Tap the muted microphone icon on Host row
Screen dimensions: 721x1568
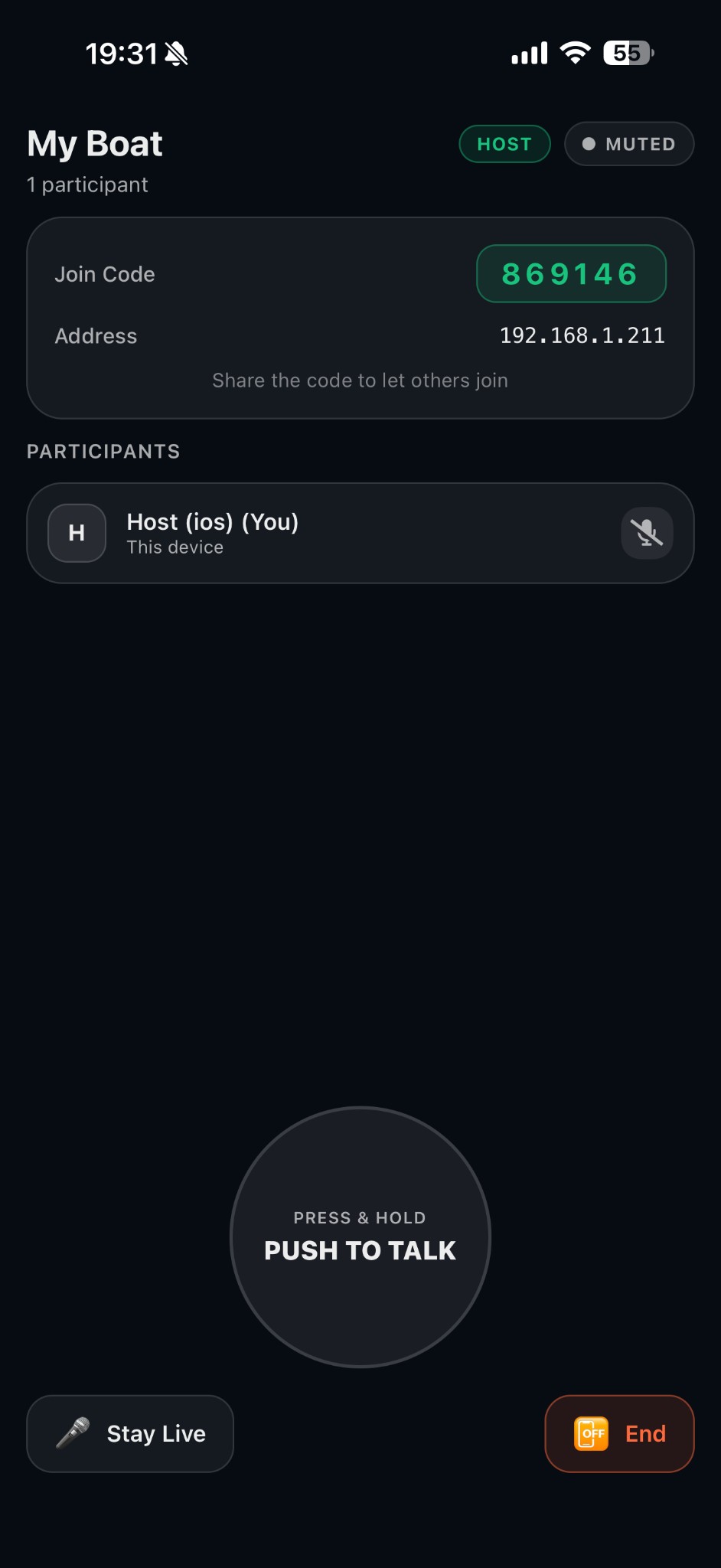click(x=646, y=533)
